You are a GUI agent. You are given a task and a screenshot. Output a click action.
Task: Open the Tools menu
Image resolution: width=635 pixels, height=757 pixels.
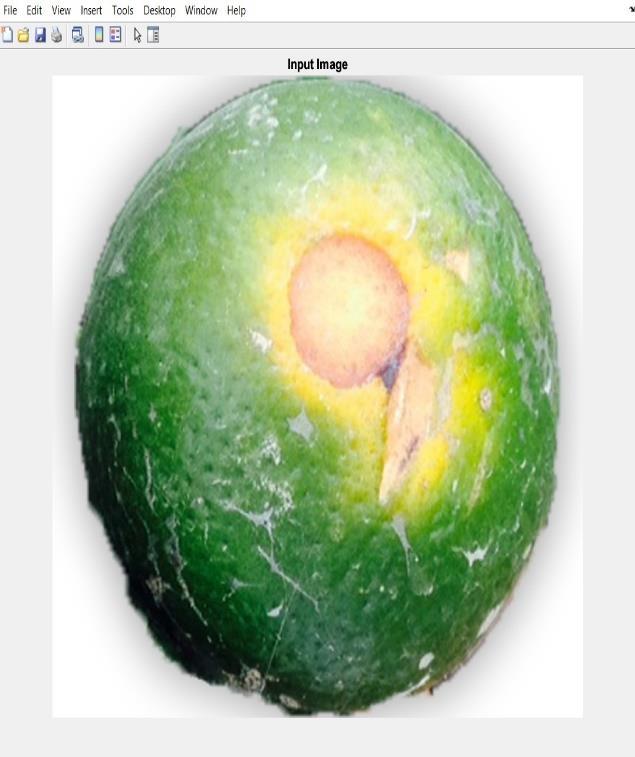[x=123, y=10]
